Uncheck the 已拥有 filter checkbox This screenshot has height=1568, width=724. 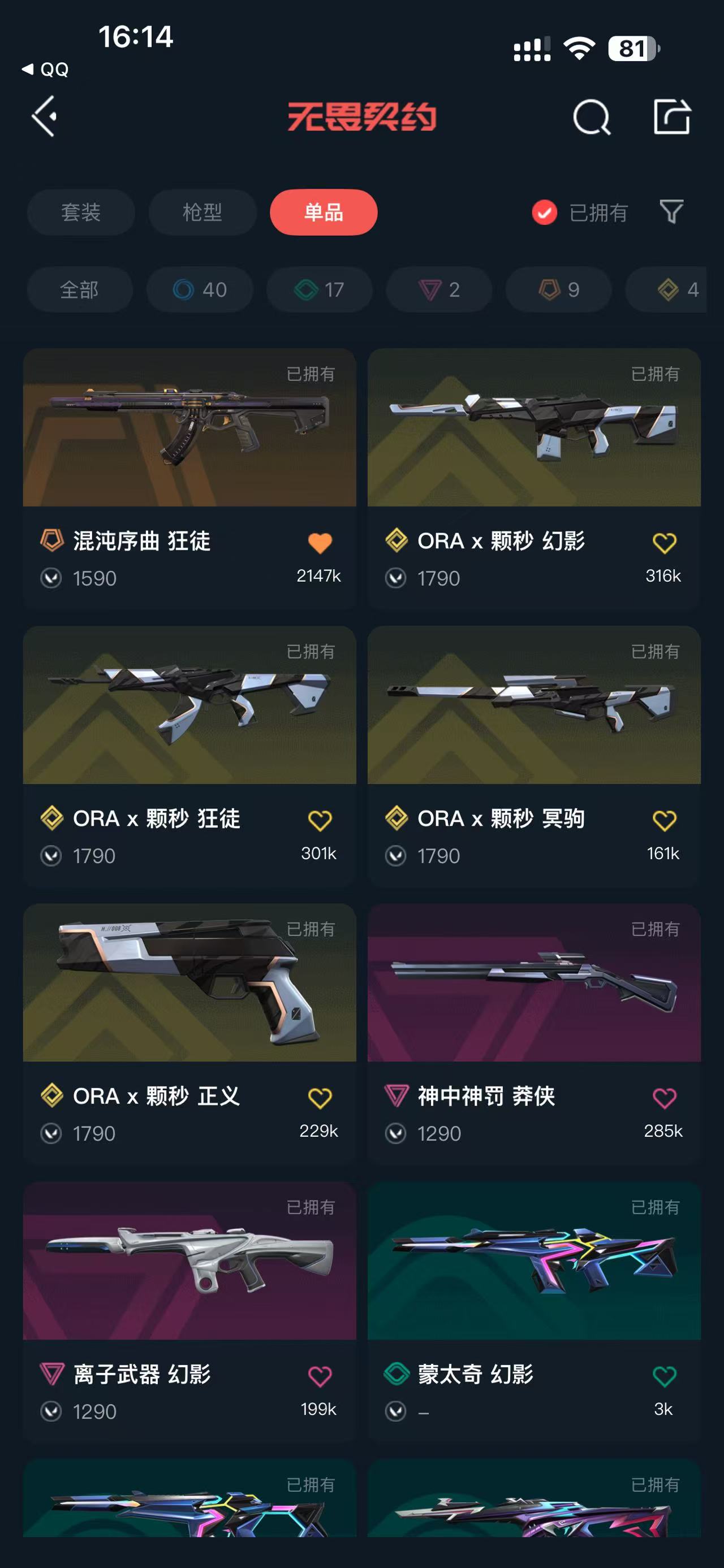pyautogui.click(x=544, y=213)
